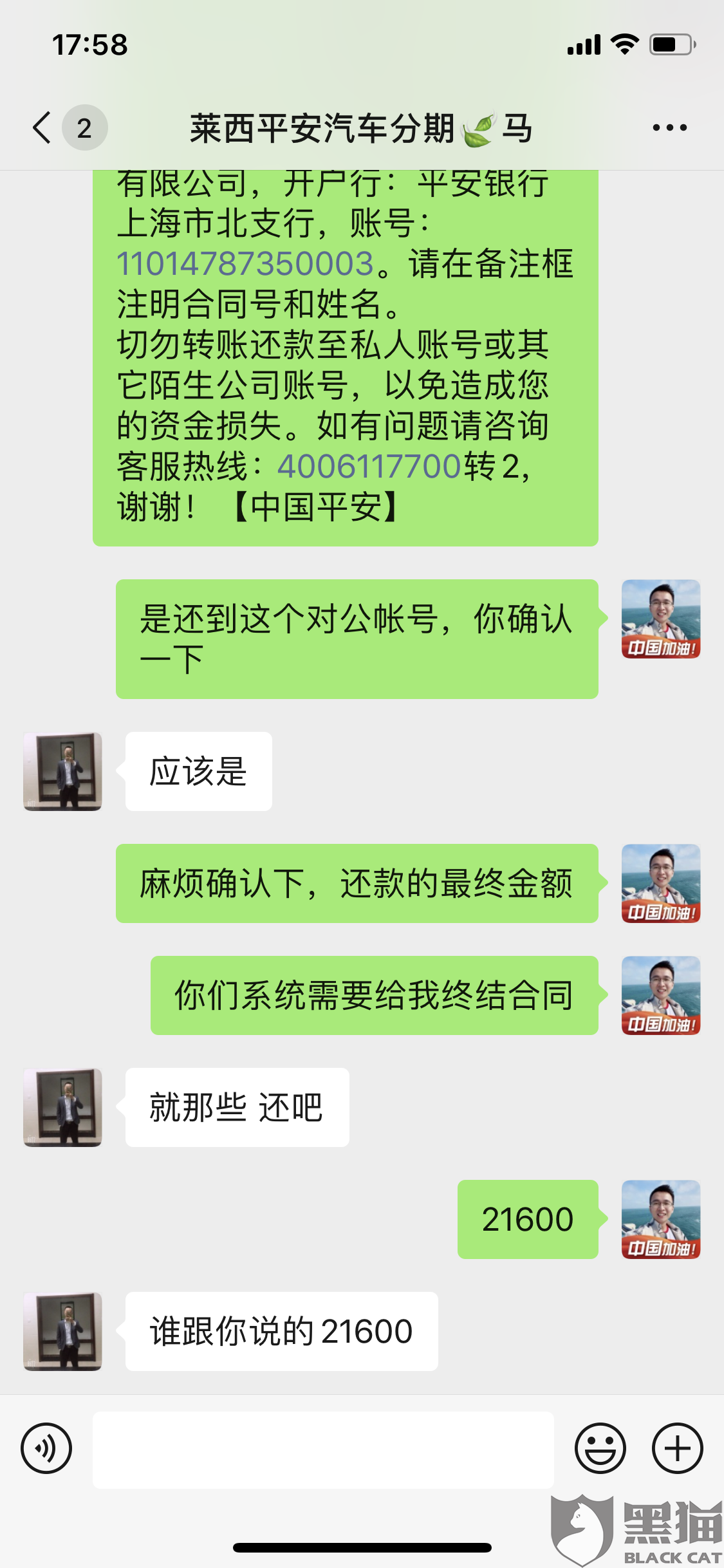
Task: Open contact avatar beside 谁跟你说的21600
Action: point(62,1331)
